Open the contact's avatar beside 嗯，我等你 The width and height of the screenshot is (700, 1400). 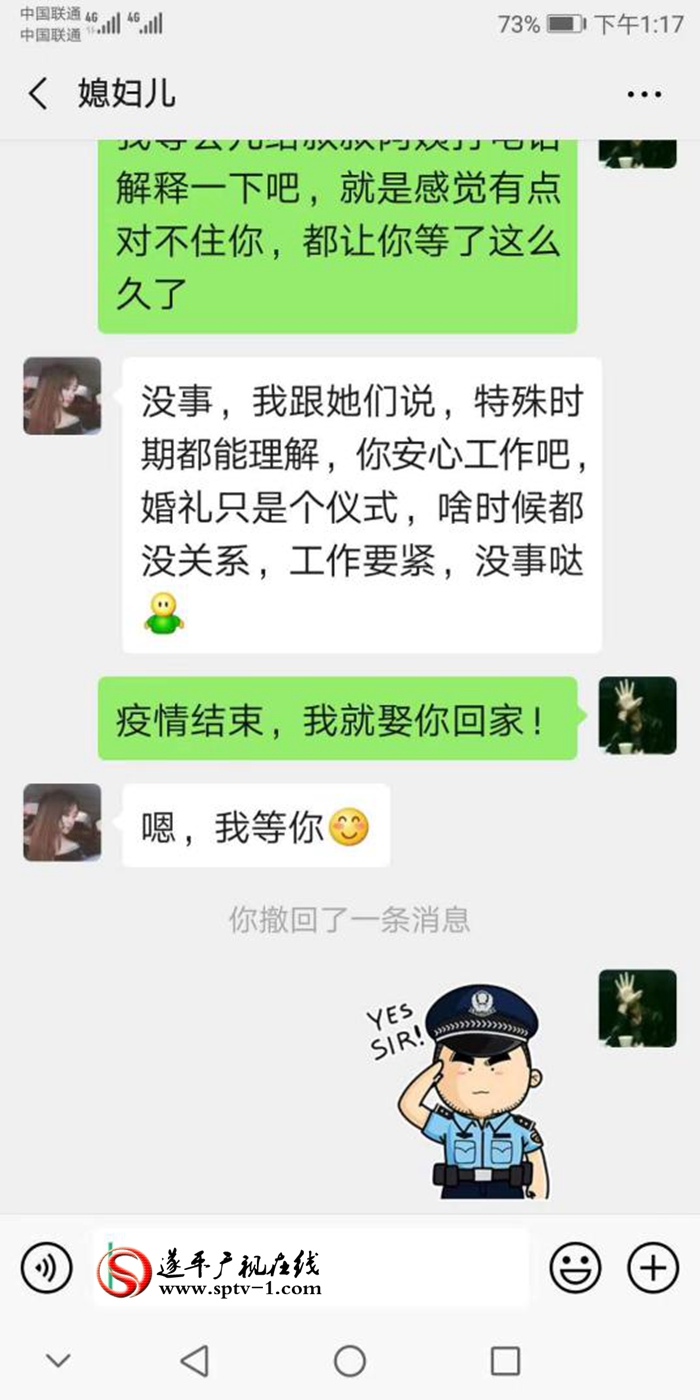pyautogui.click(x=62, y=822)
